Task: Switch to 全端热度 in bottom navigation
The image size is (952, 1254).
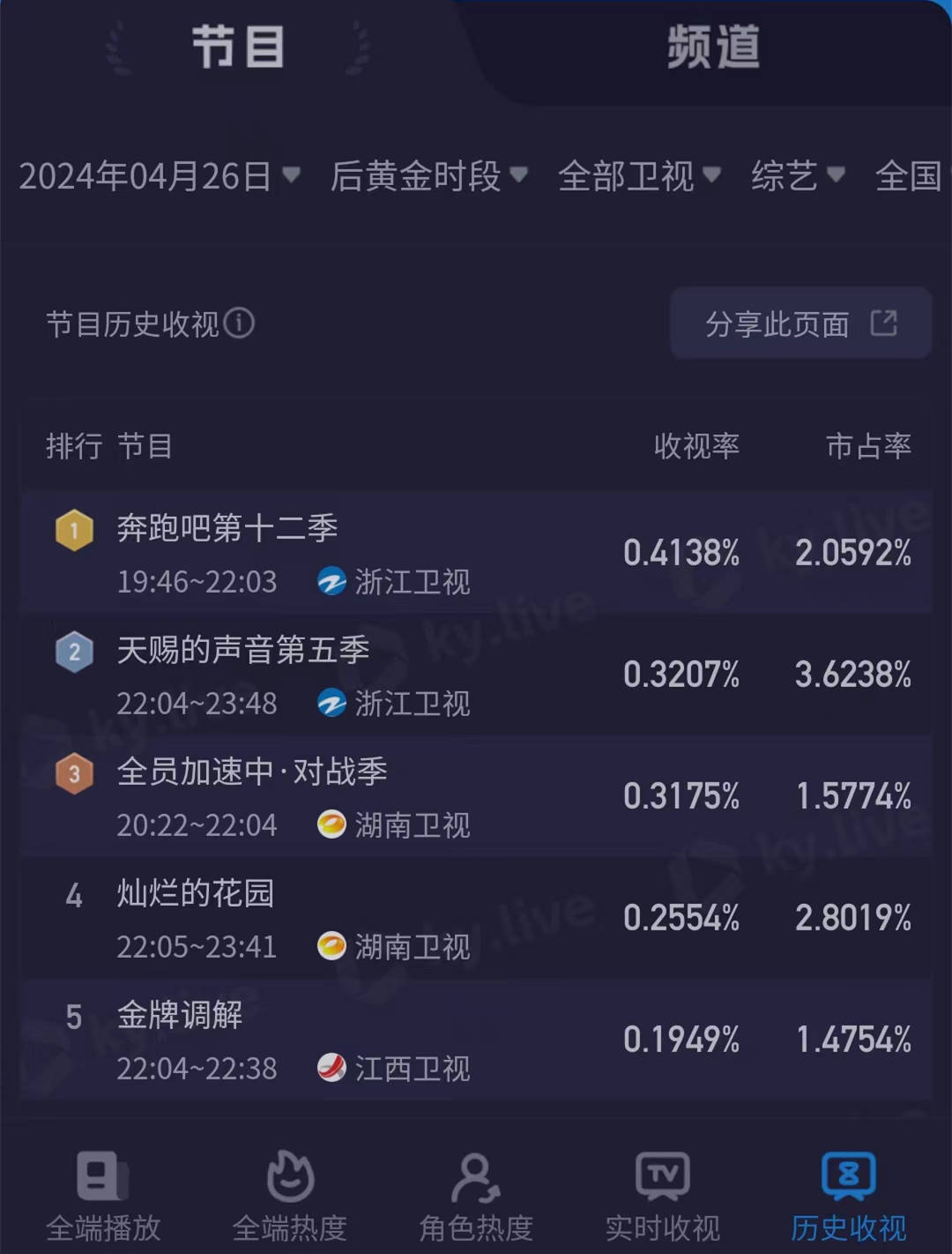Action: point(290,1196)
